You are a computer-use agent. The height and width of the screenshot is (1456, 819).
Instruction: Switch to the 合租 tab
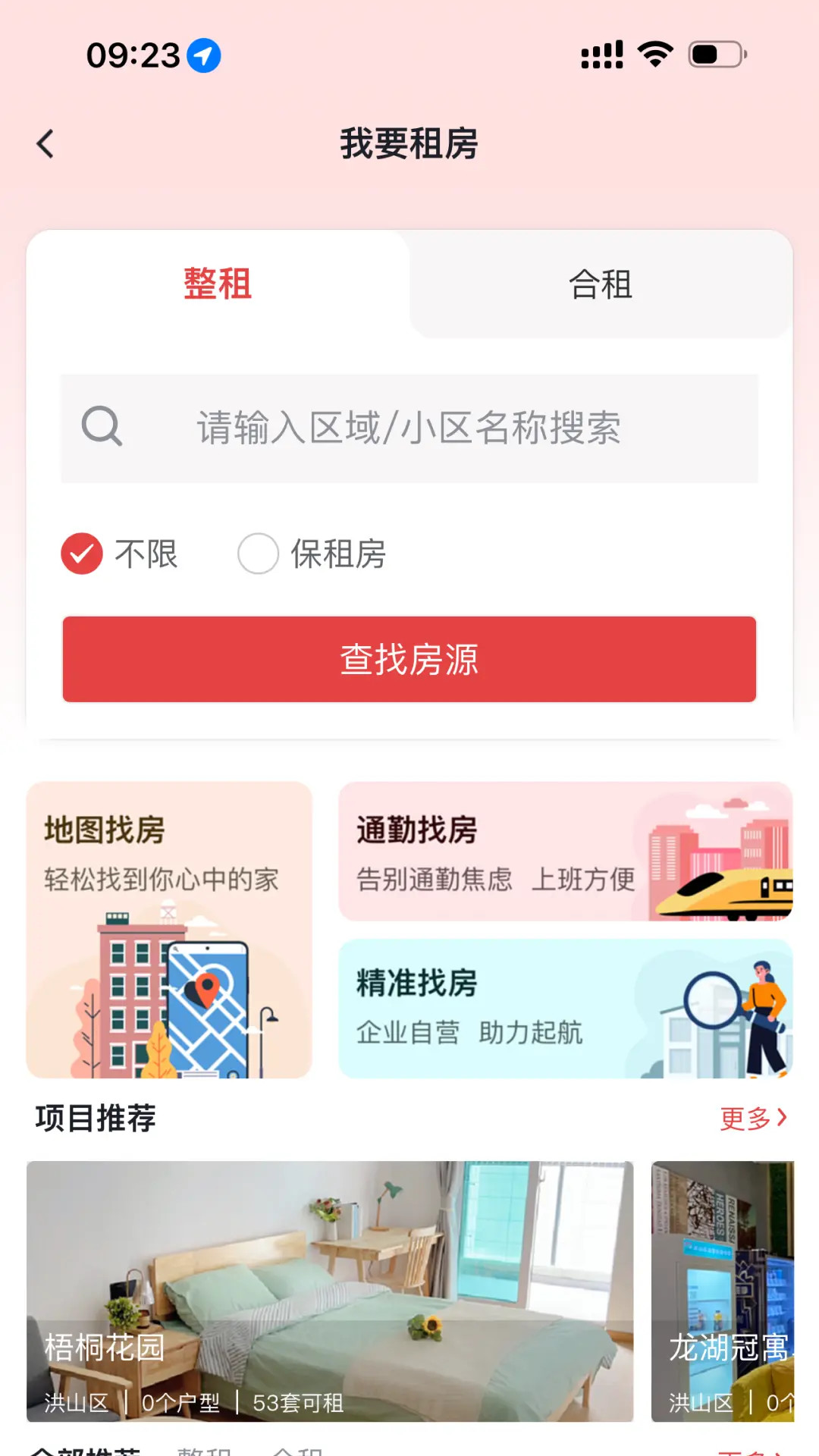tap(601, 284)
